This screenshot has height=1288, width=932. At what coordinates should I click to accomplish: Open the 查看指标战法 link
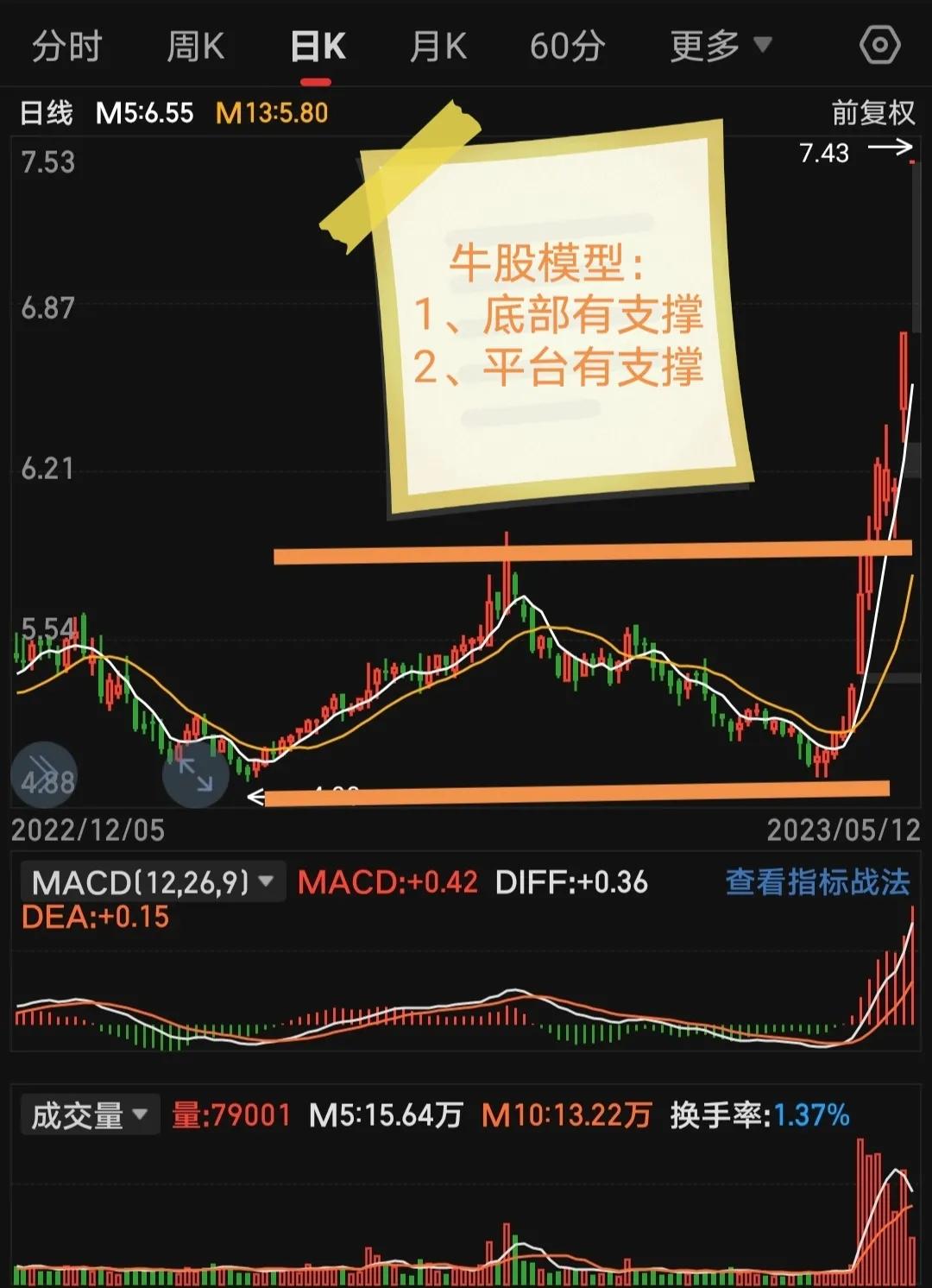pos(820,882)
